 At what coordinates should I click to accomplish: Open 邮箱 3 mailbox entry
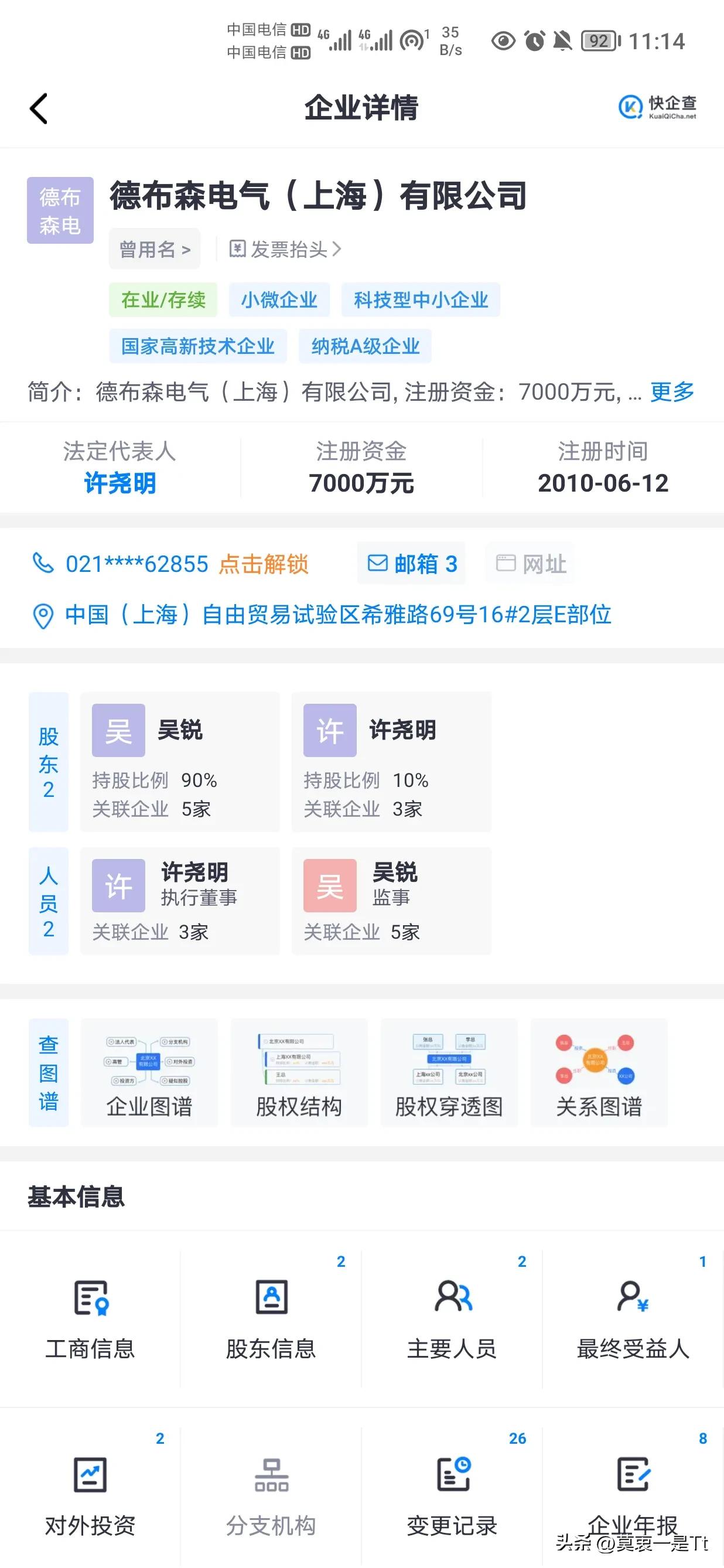tap(411, 564)
